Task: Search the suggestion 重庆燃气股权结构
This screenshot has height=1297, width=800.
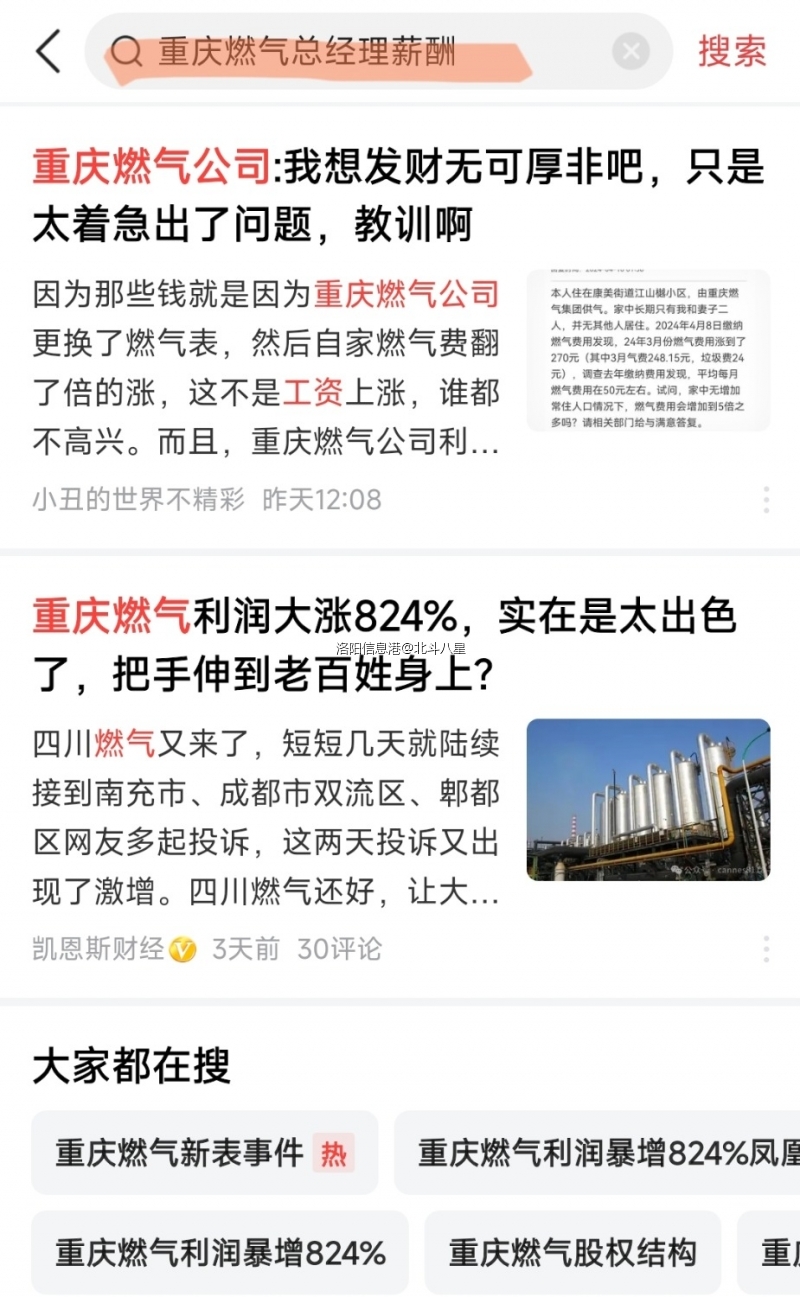Action: point(569,1250)
